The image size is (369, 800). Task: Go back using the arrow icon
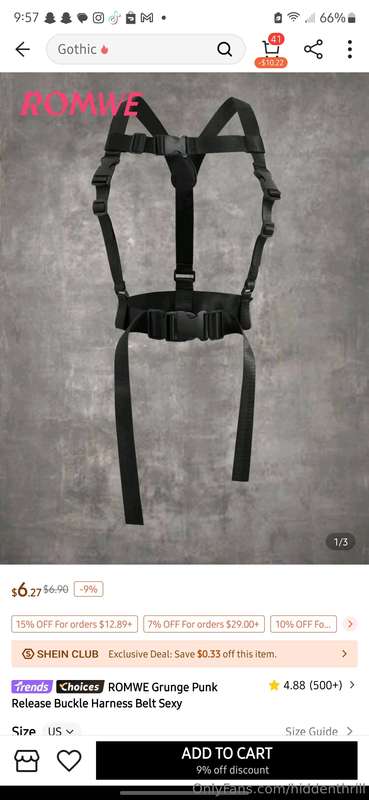[22, 49]
